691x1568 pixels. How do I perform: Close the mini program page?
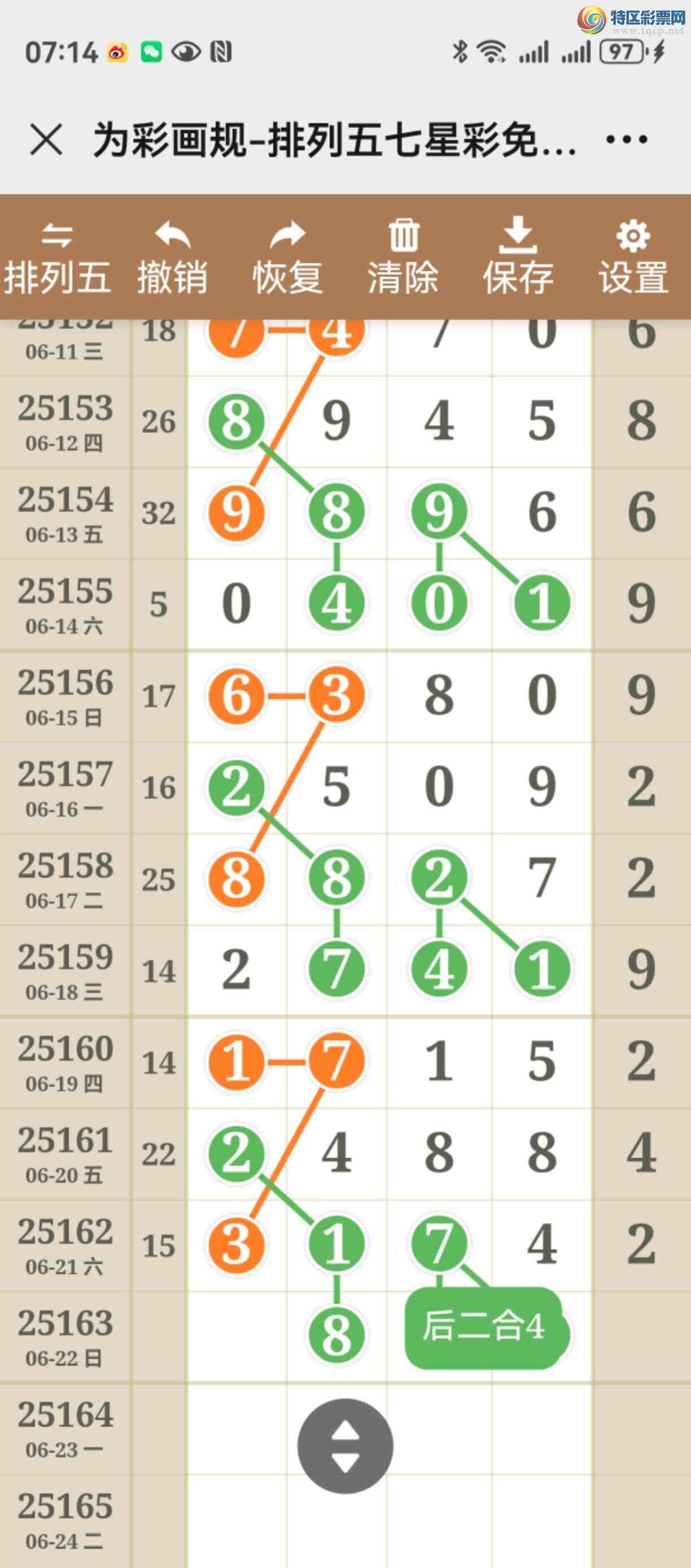point(46,140)
